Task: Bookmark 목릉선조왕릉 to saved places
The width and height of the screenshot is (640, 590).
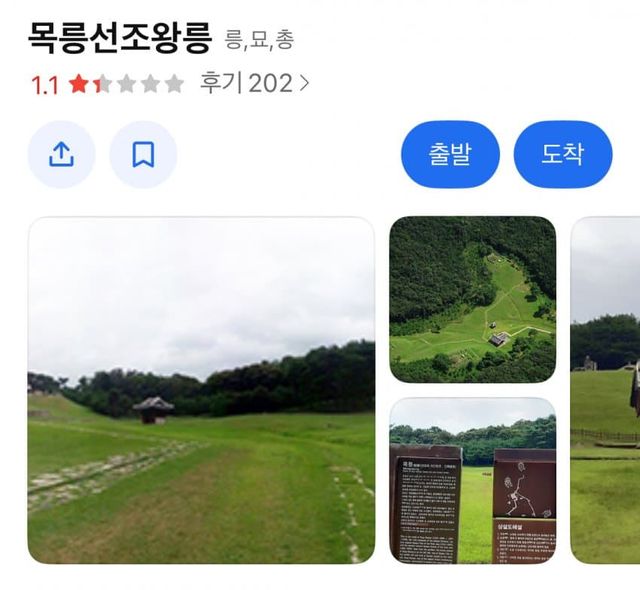Action: coord(143,155)
